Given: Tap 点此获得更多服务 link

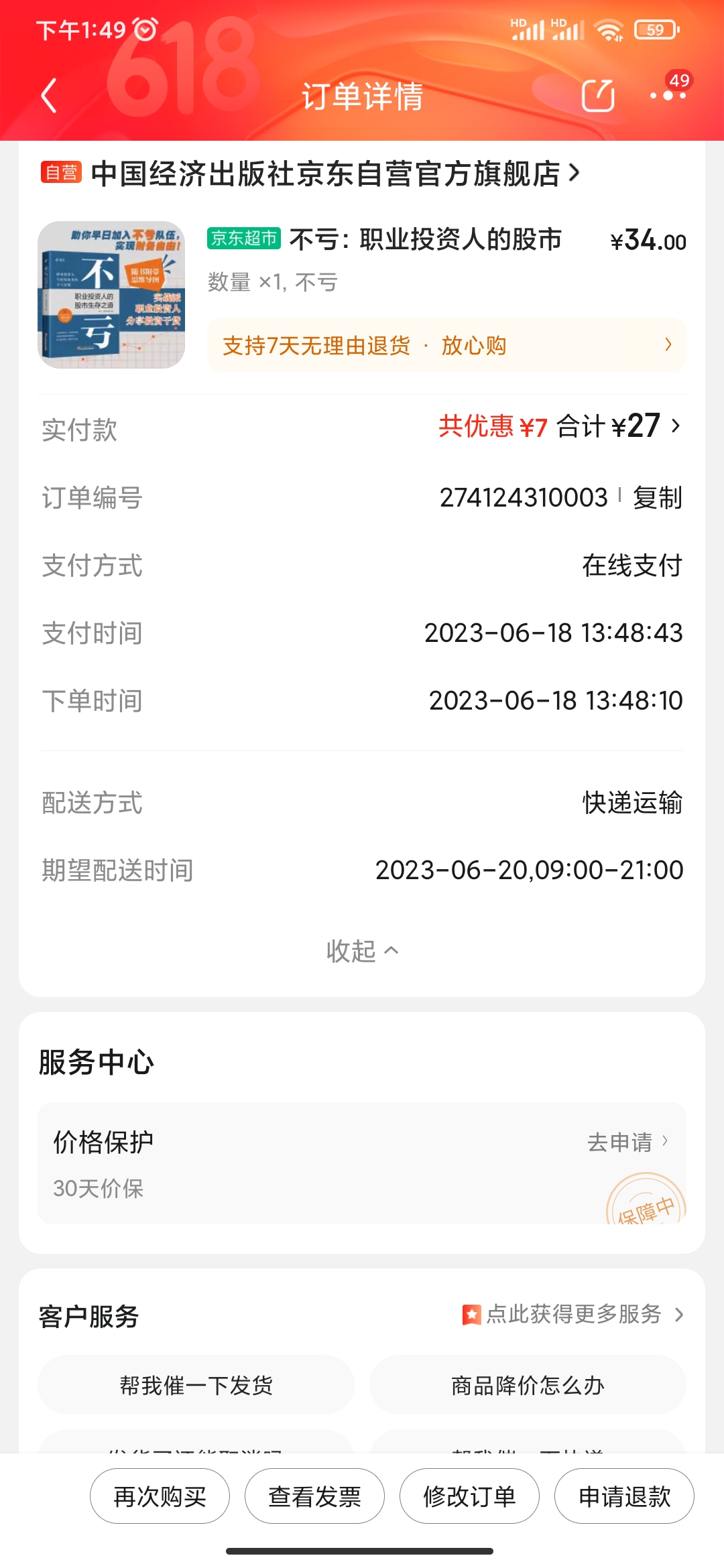Looking at the screenshot, I should pos(574,1315).
